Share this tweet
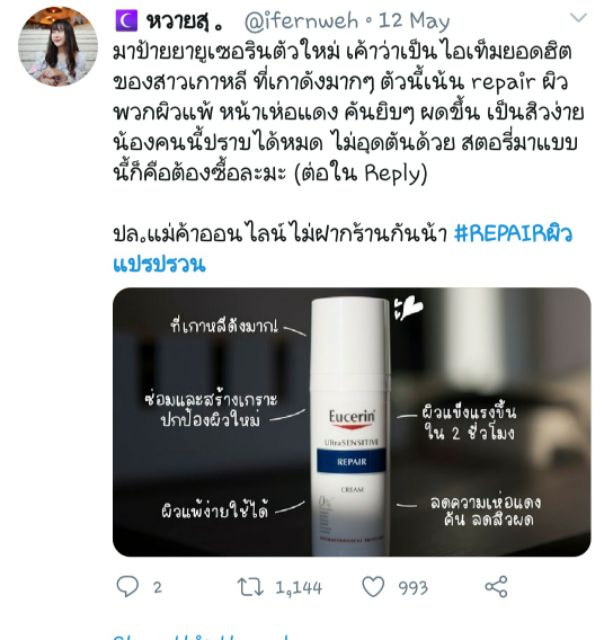The width and height of the screenshot is (608, 640). (496, 587)
